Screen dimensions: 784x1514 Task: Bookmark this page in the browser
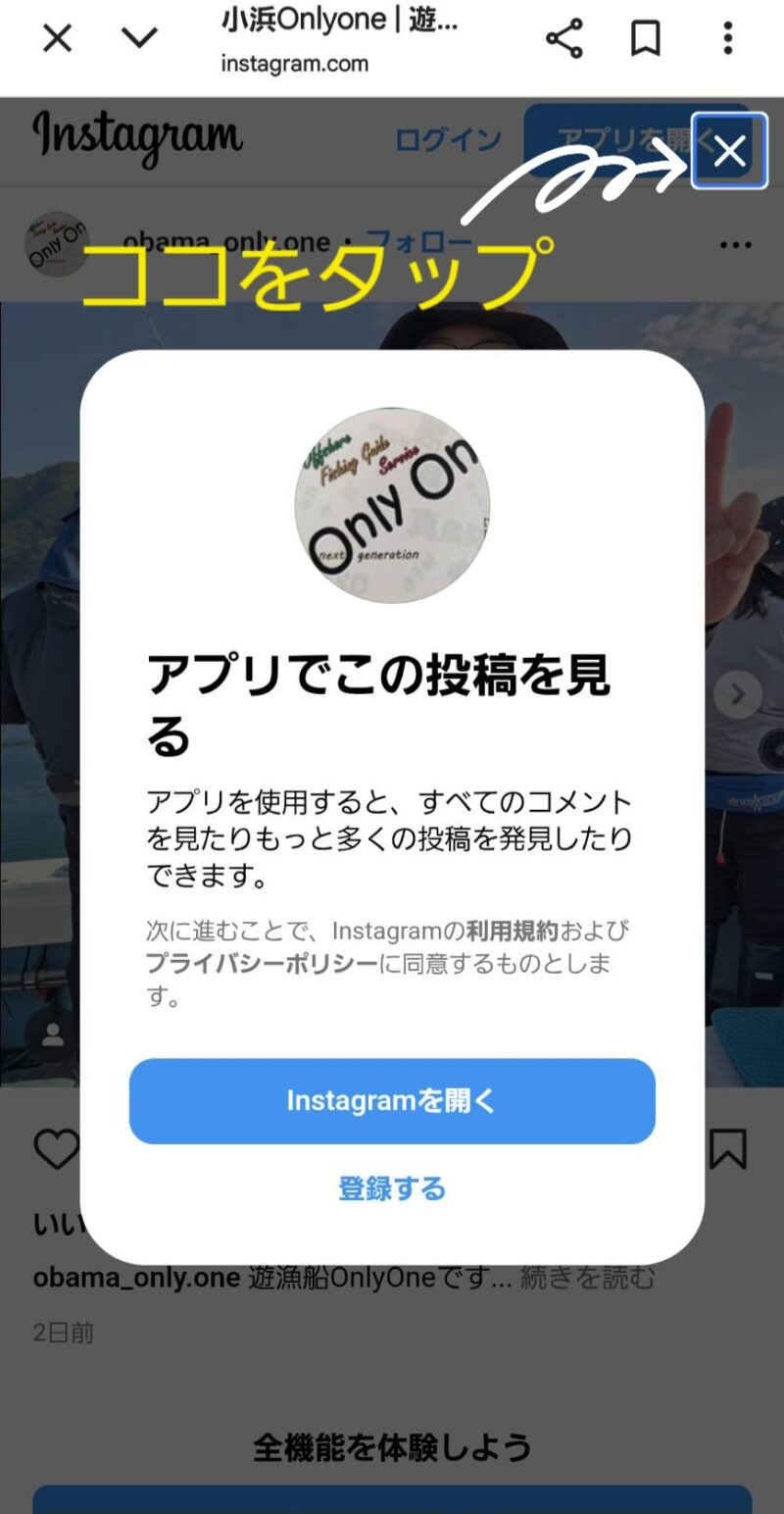click(x=645, y=39)
